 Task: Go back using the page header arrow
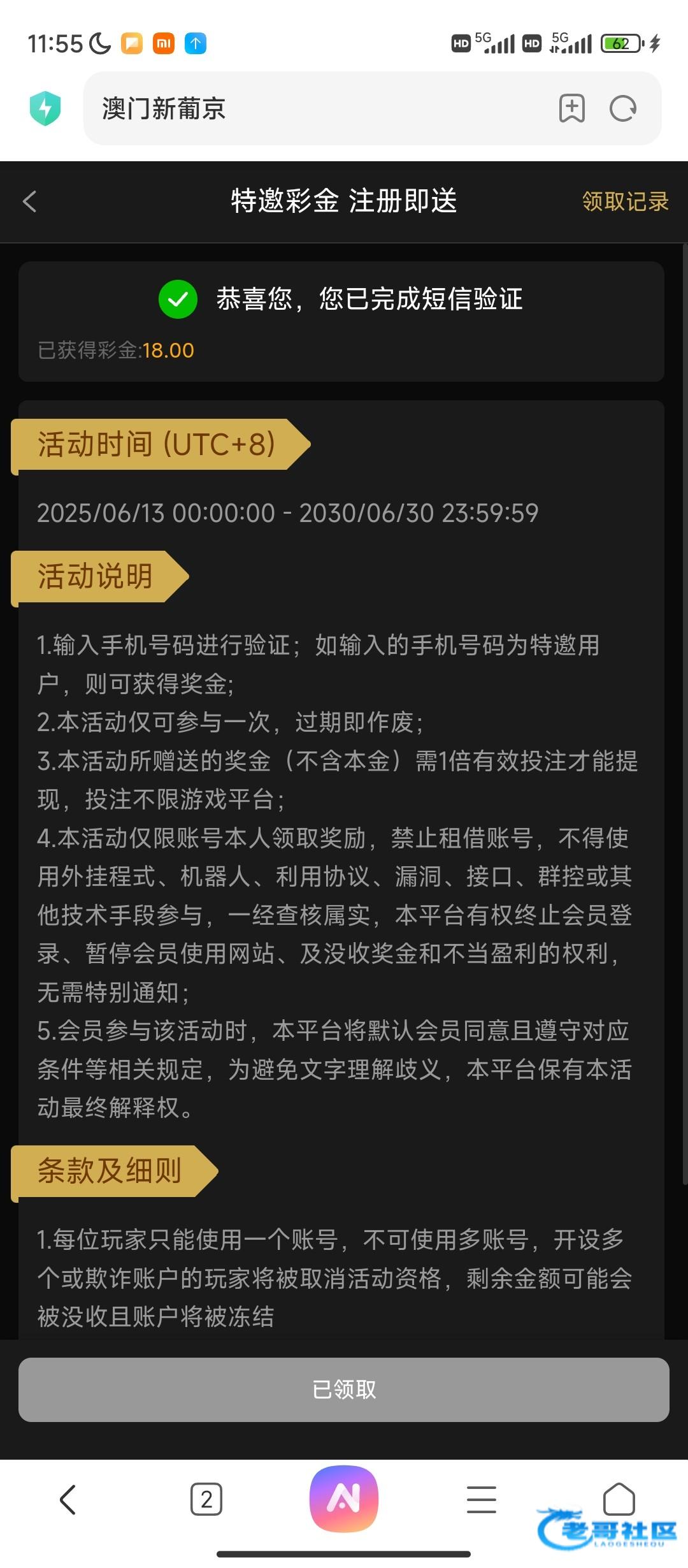[30, 201]
